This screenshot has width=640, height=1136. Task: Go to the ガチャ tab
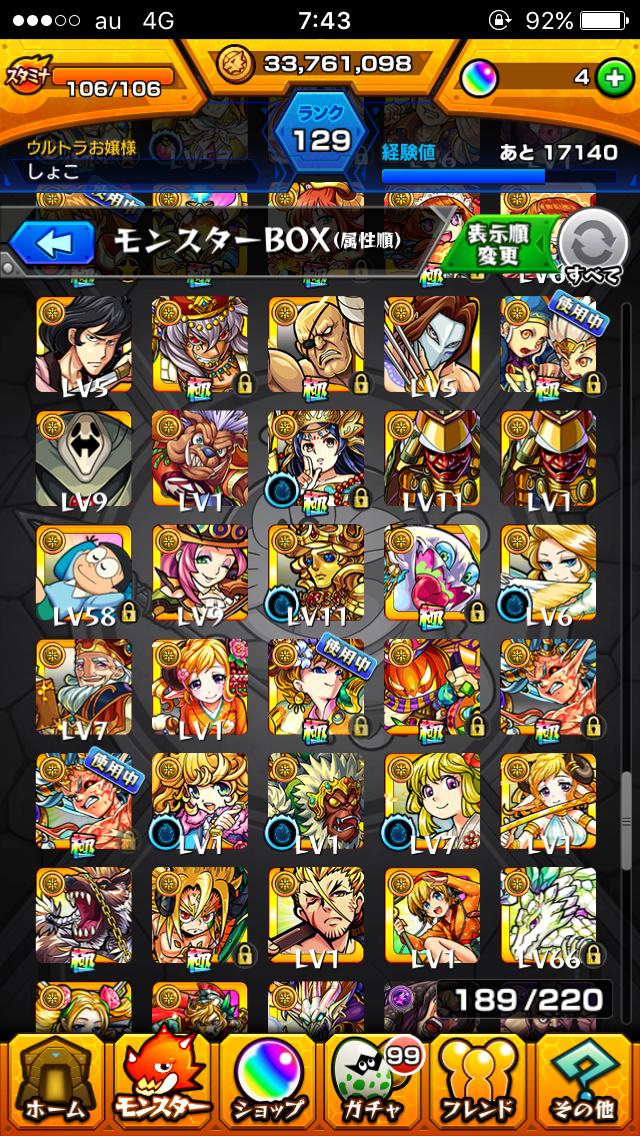373,1083
